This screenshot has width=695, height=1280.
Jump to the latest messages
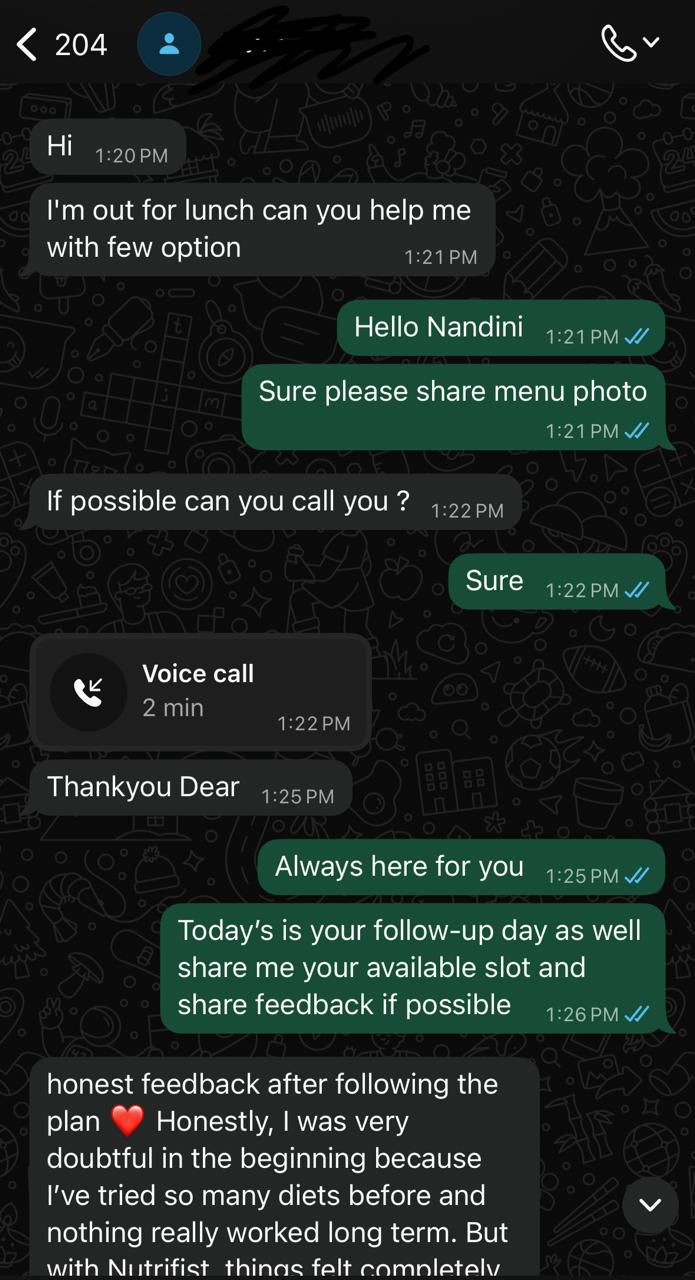[x=650, y=1204]
